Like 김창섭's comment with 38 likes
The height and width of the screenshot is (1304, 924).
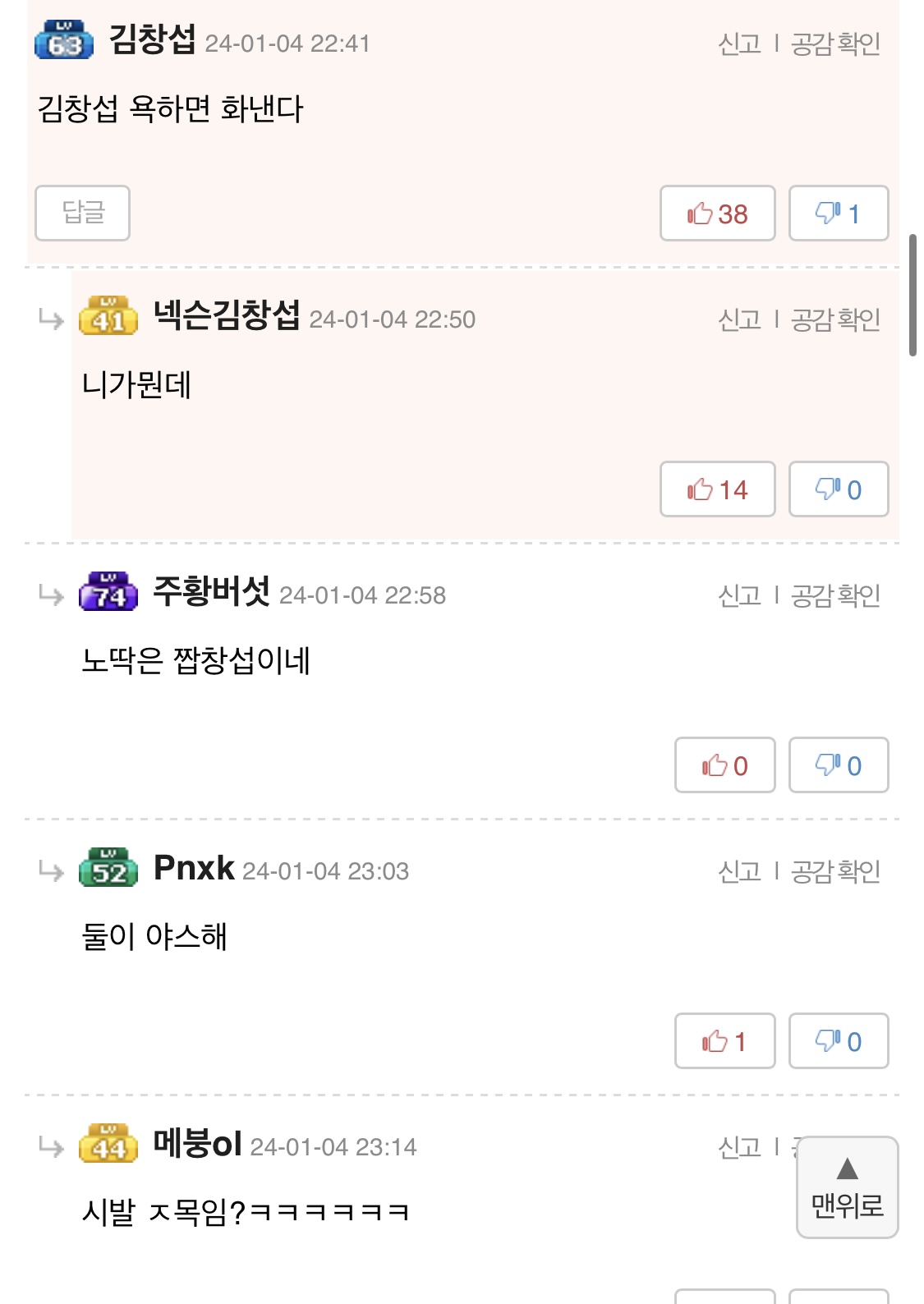point(717,214)
